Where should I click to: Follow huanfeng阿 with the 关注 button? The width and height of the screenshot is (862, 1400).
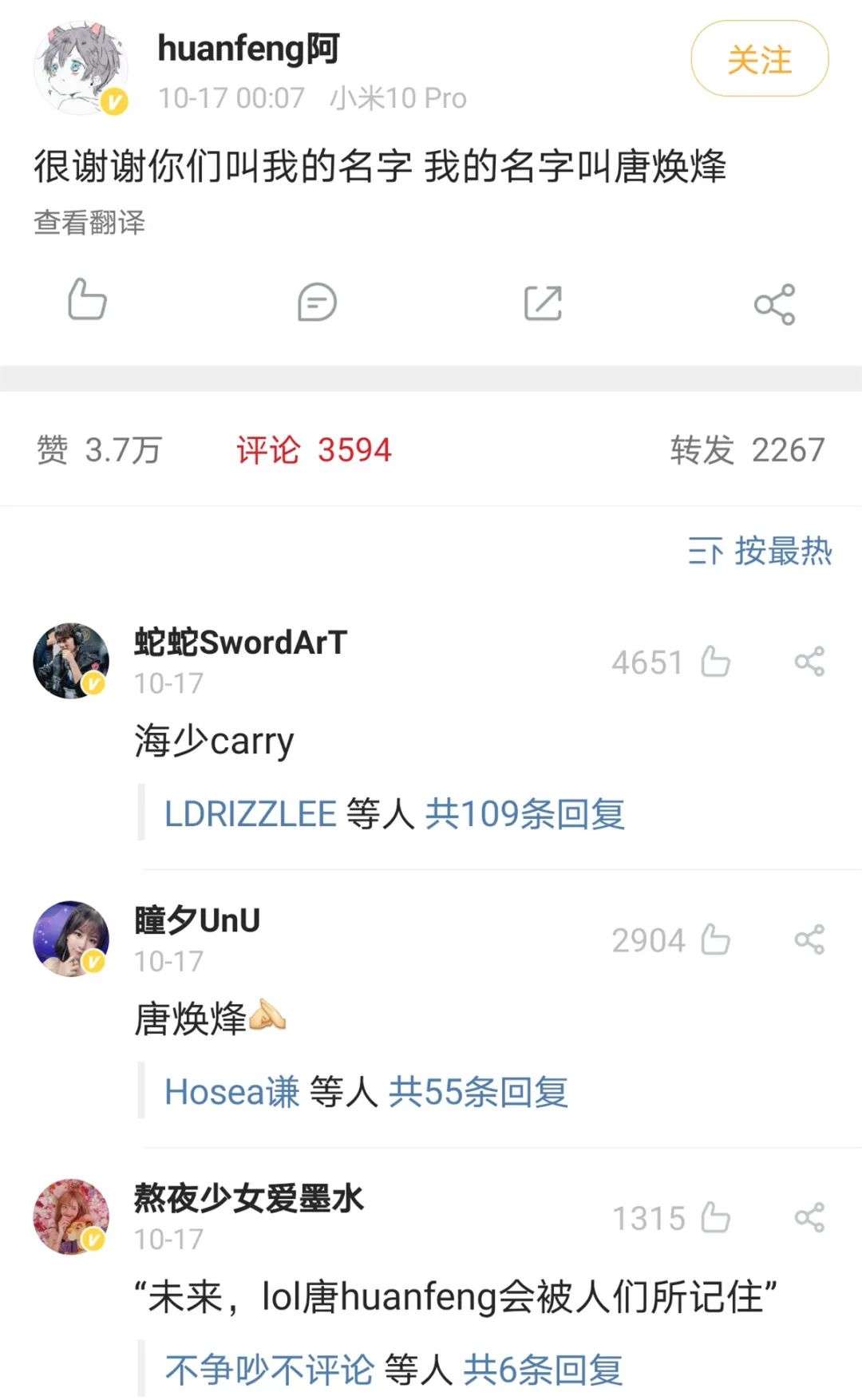click(759, 59)
